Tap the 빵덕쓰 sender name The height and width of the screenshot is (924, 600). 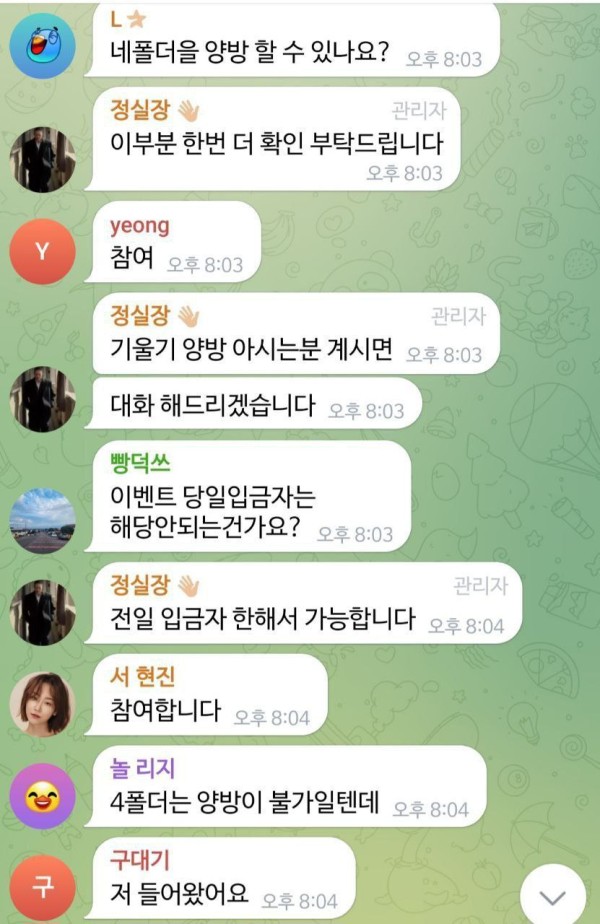[x=141, y=462]
